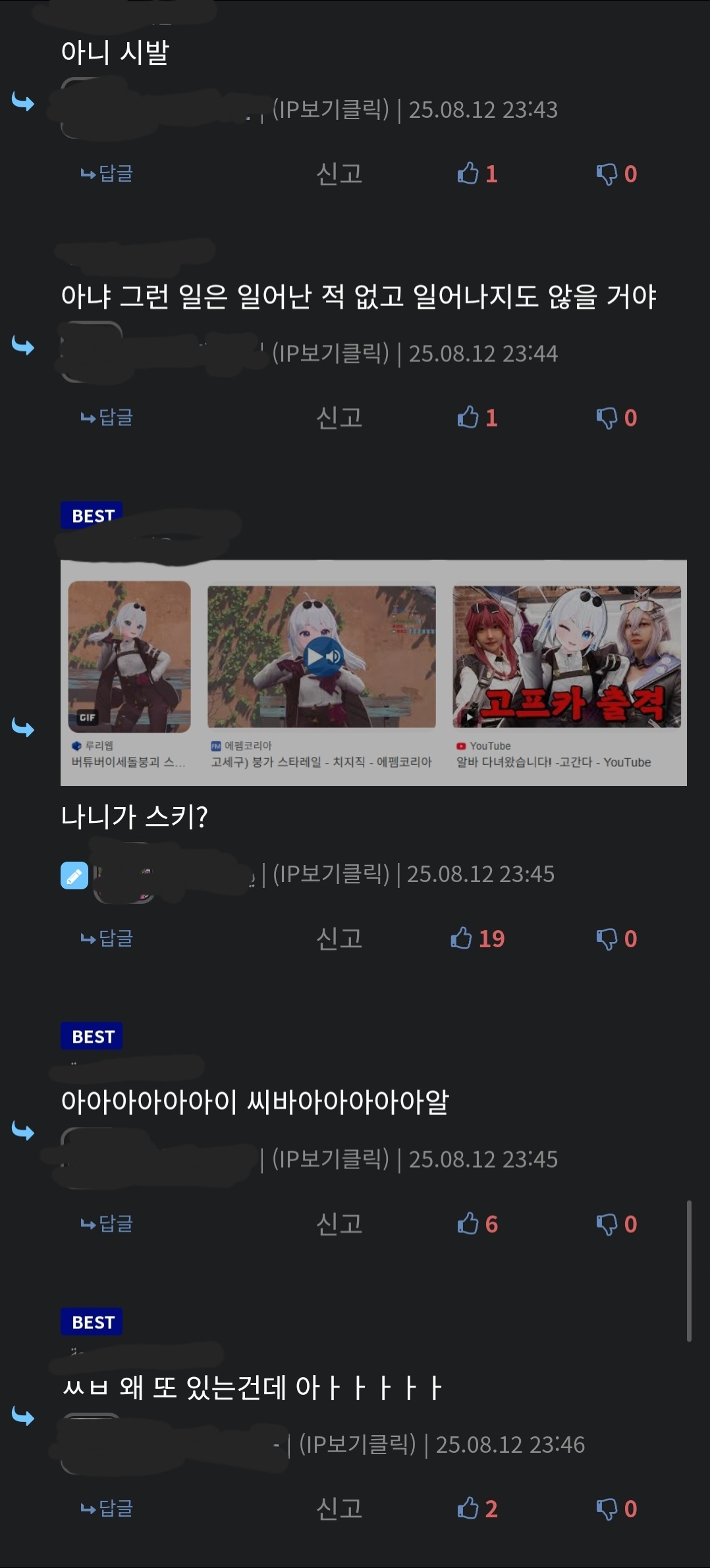Upvote the '아니 시발' comment
Viewport: 710px width, 1568px height.
click(x=478, y=174)
